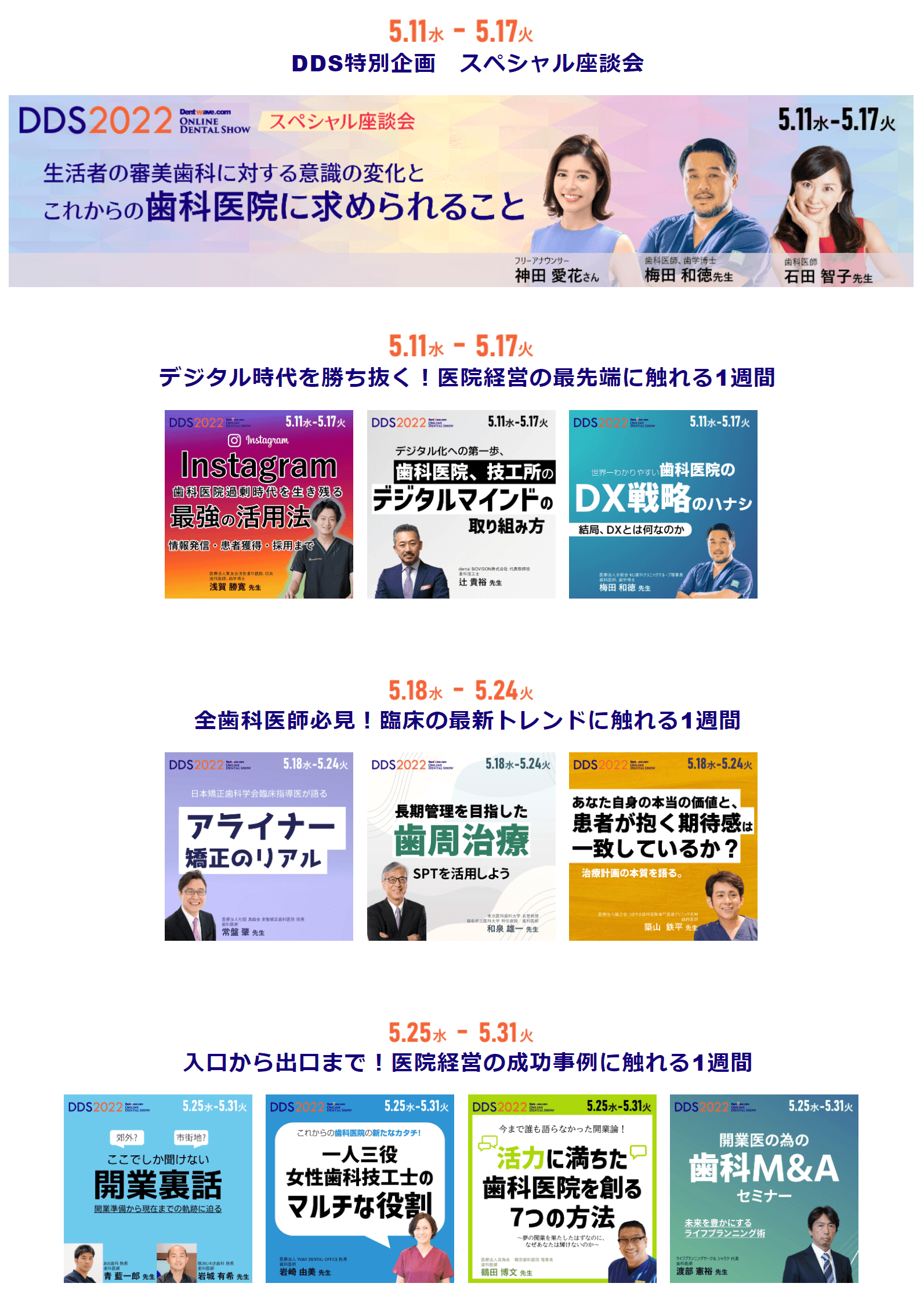This screenshot has width=924, height=1305.
Task: Open the DX戦略のハナシ seminar tile
Action: [x=662, y=504]
